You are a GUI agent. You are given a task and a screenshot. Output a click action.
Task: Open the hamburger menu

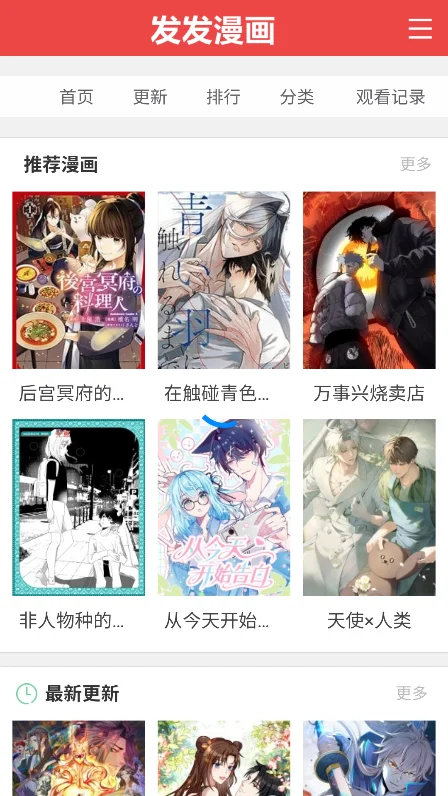tap(420, 28)
